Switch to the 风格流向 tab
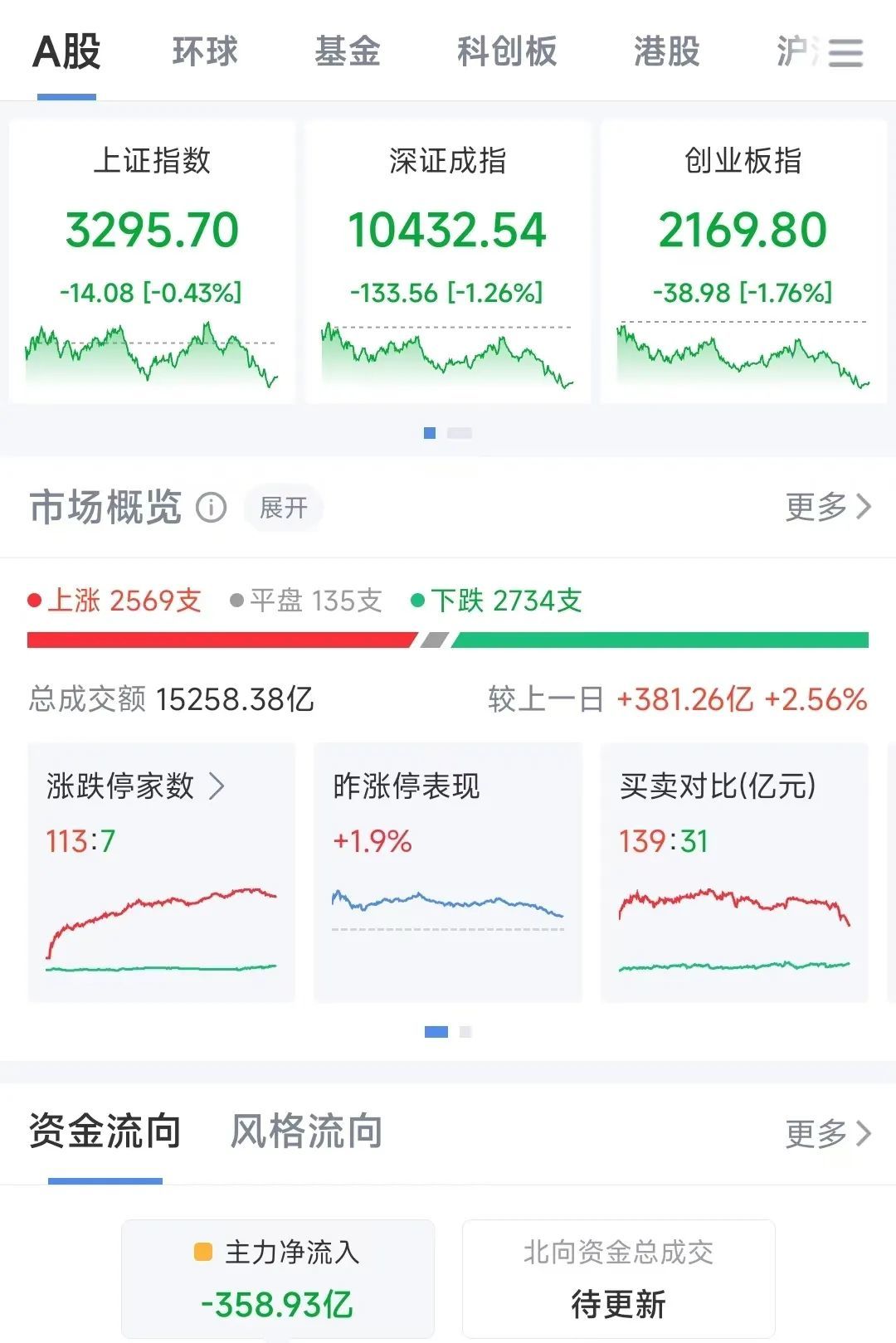 306,1131
